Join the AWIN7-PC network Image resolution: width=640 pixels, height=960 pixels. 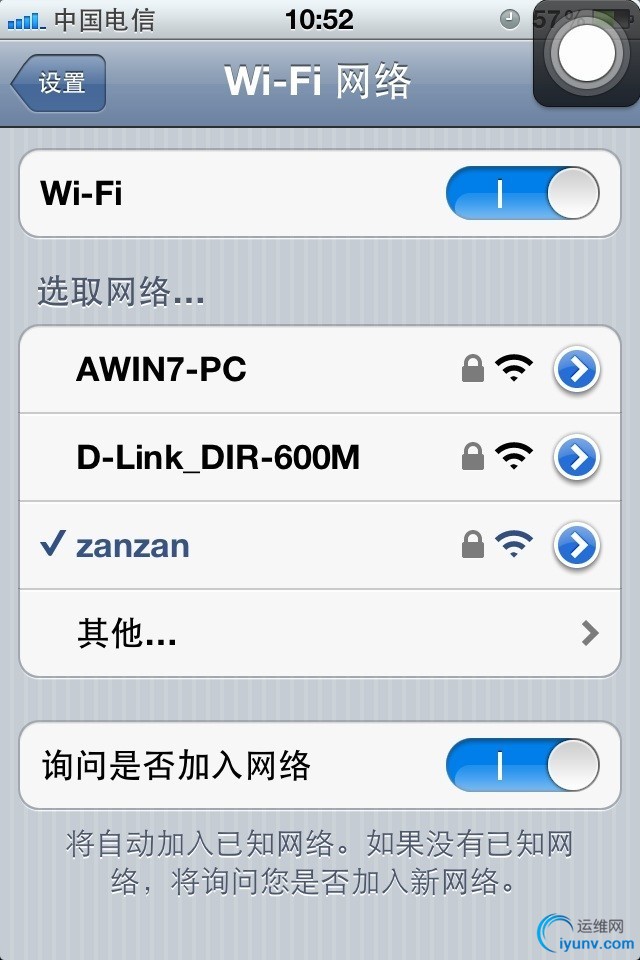[x=160, y=371]
